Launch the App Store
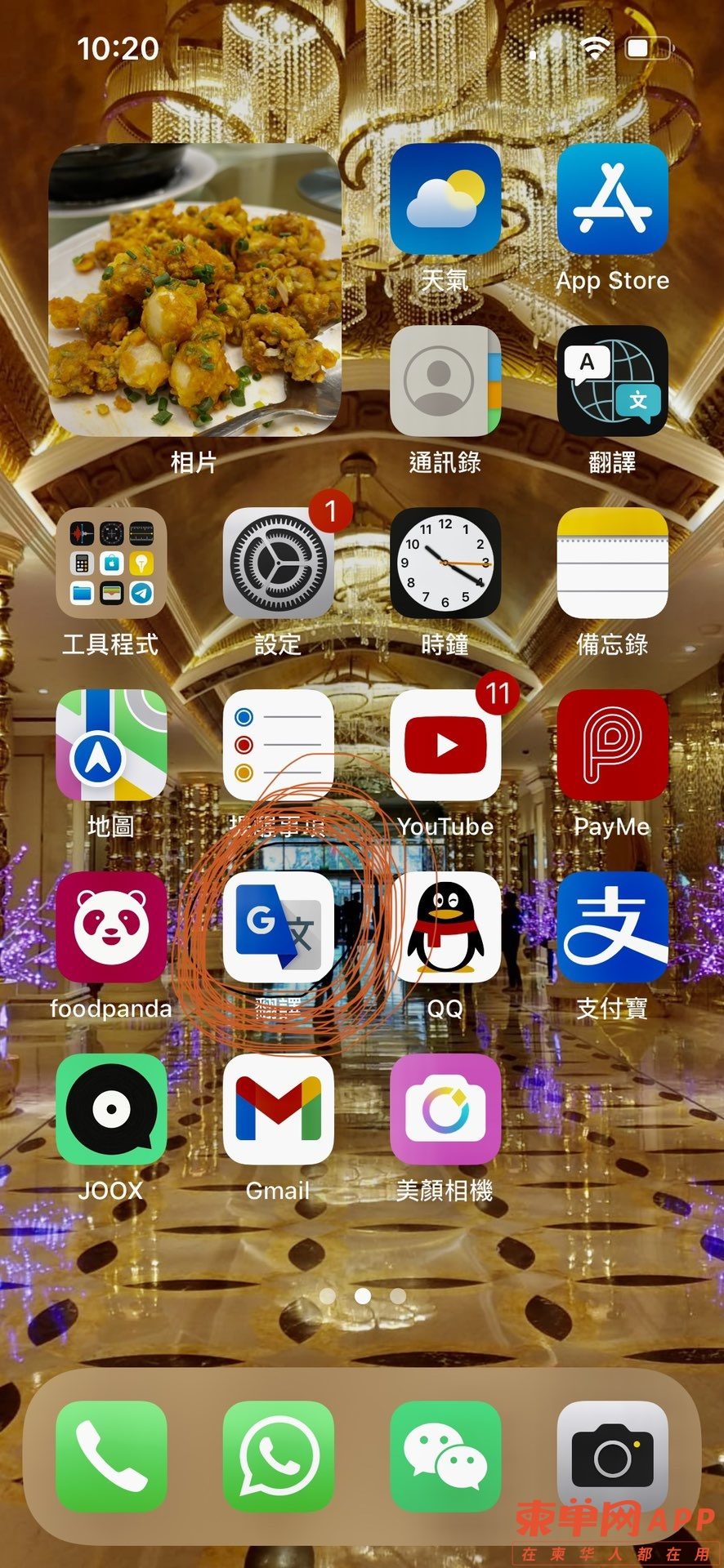724x1568 pixels. pyautogui.click(x=612, y=199)
